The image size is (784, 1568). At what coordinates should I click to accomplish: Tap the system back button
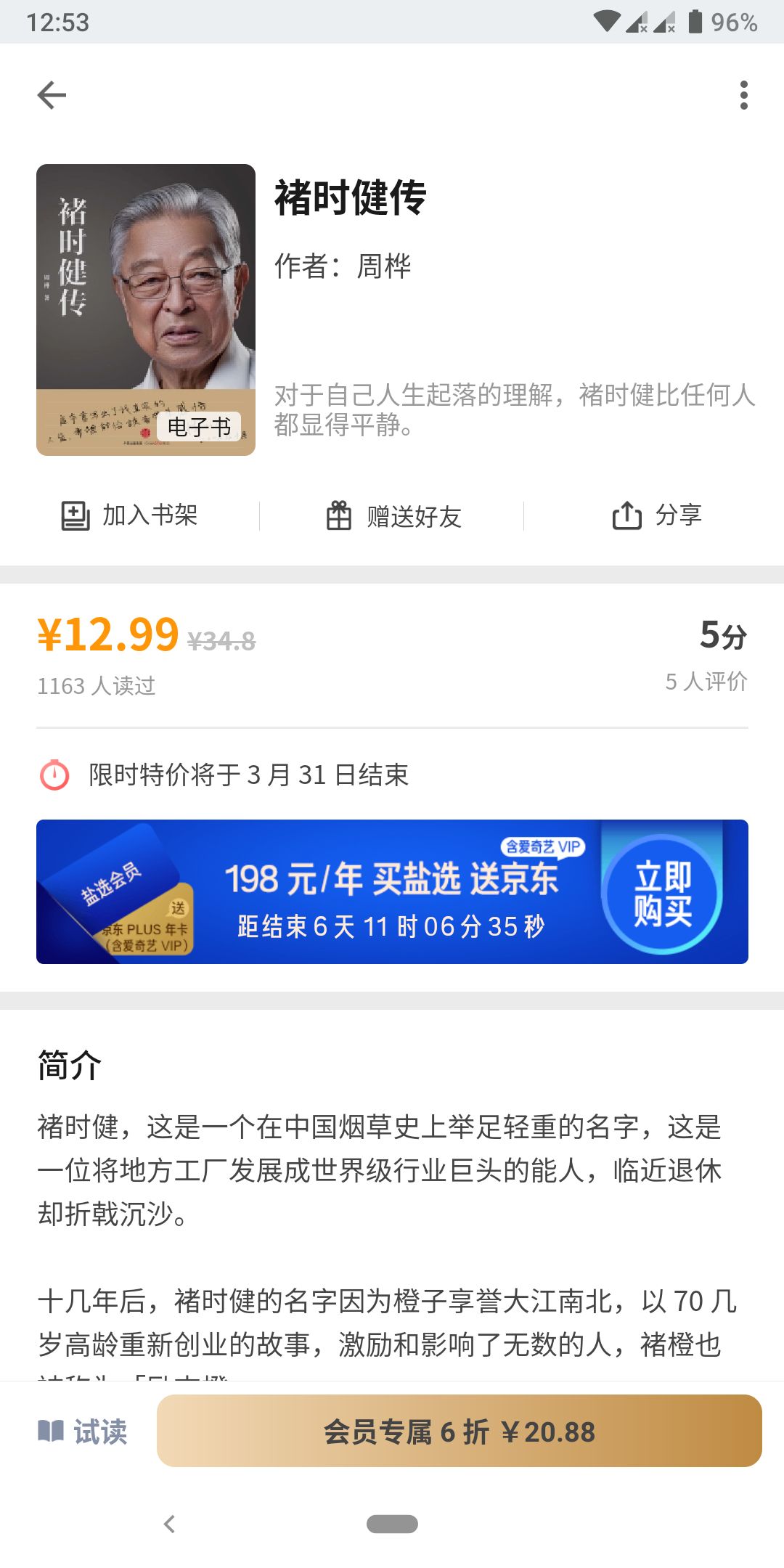click(x=170, y=1524)
